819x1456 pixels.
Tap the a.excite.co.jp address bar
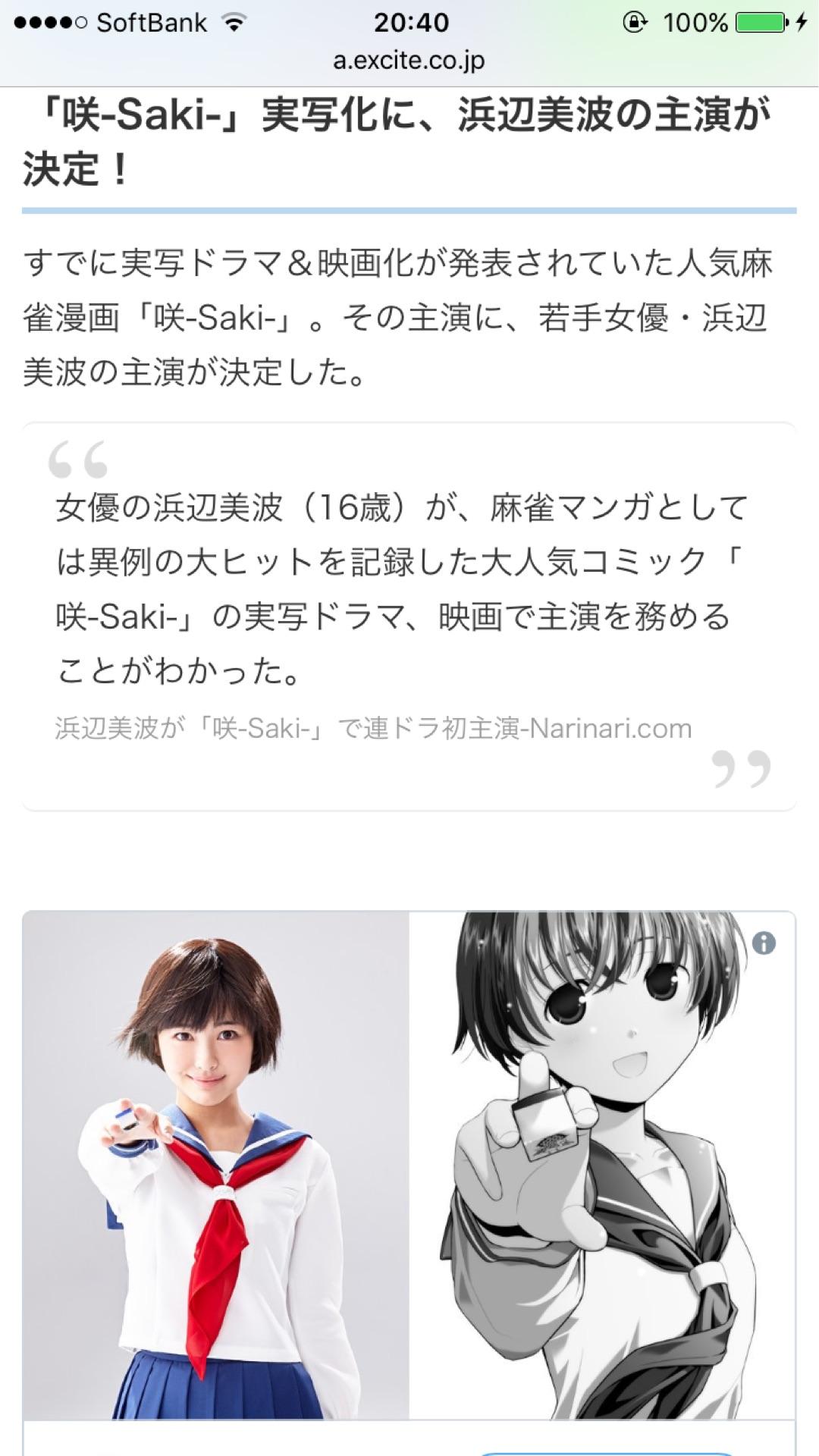(409, 61)
